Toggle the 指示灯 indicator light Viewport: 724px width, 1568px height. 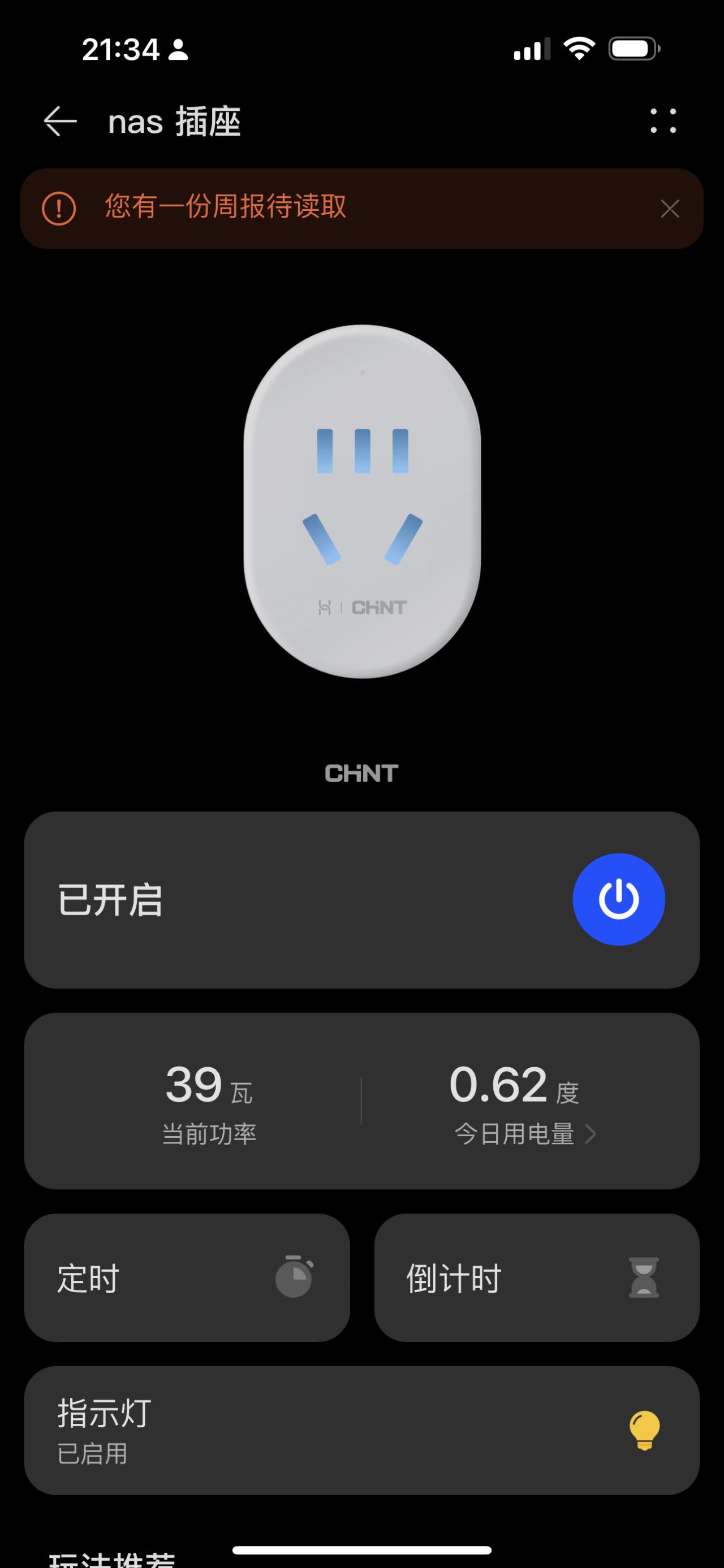(x=644, y=1431)
